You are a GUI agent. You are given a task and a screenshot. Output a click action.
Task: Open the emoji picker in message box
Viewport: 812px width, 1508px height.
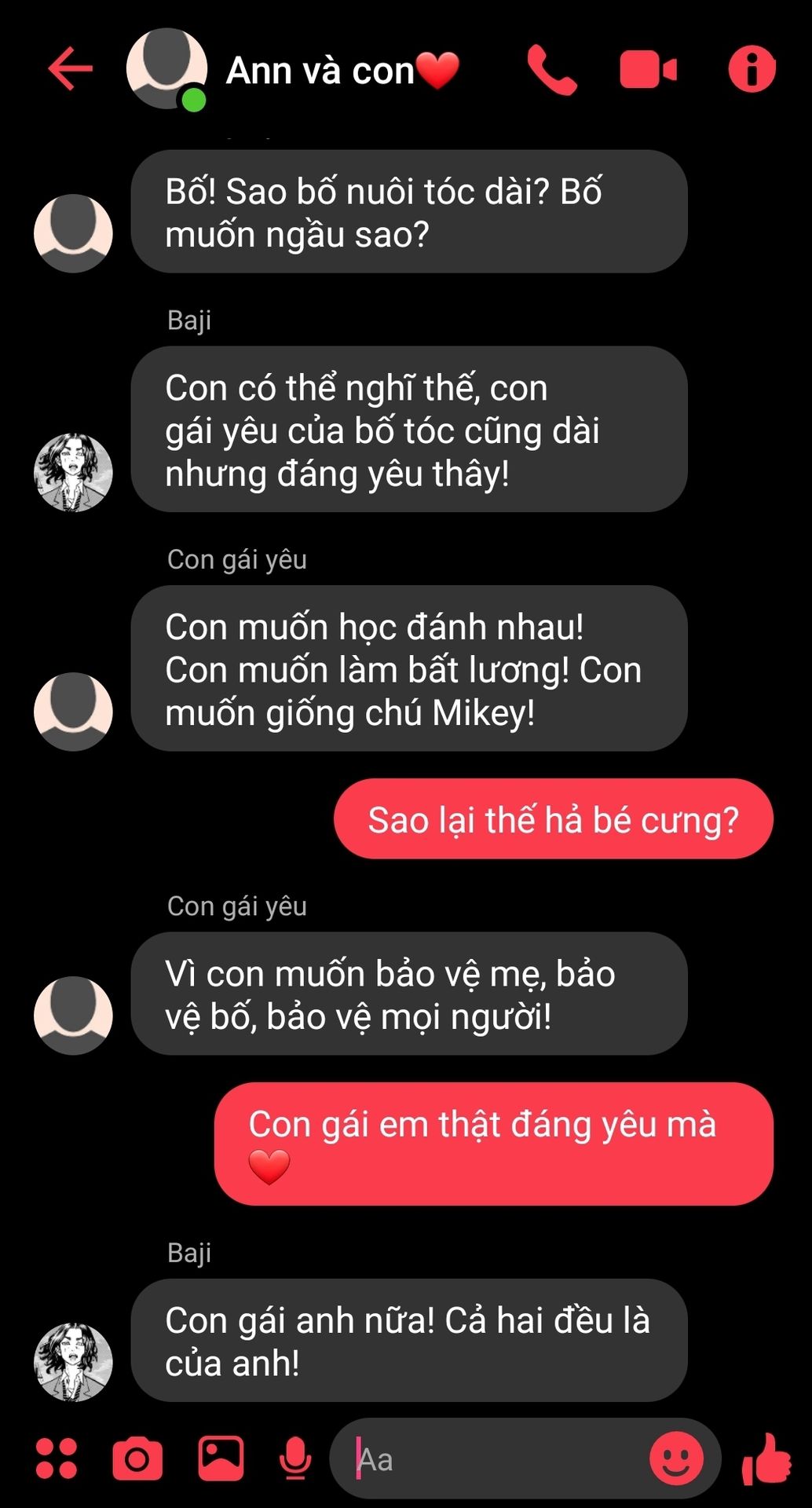(676, 1459)
